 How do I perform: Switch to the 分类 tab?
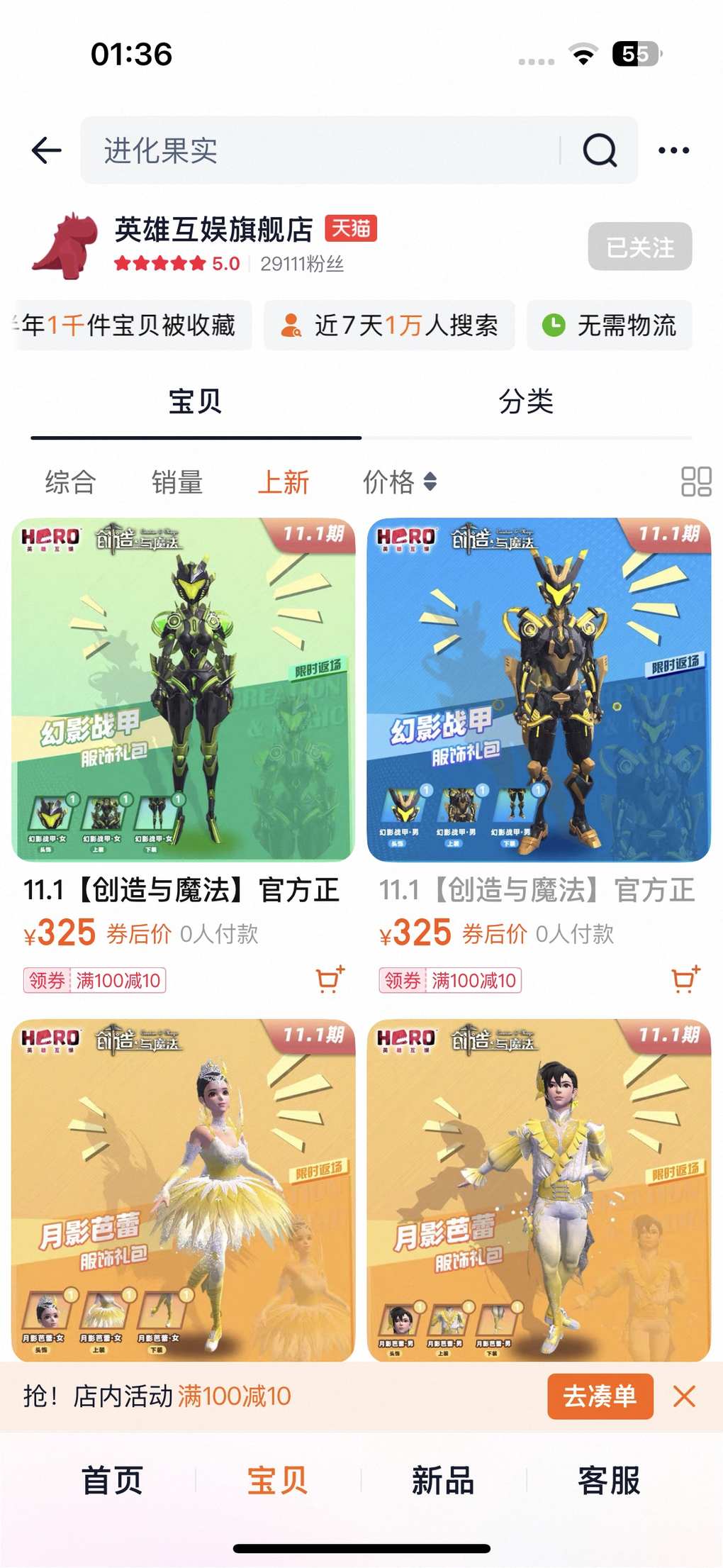pyautogui.click(x=526, y=401)
